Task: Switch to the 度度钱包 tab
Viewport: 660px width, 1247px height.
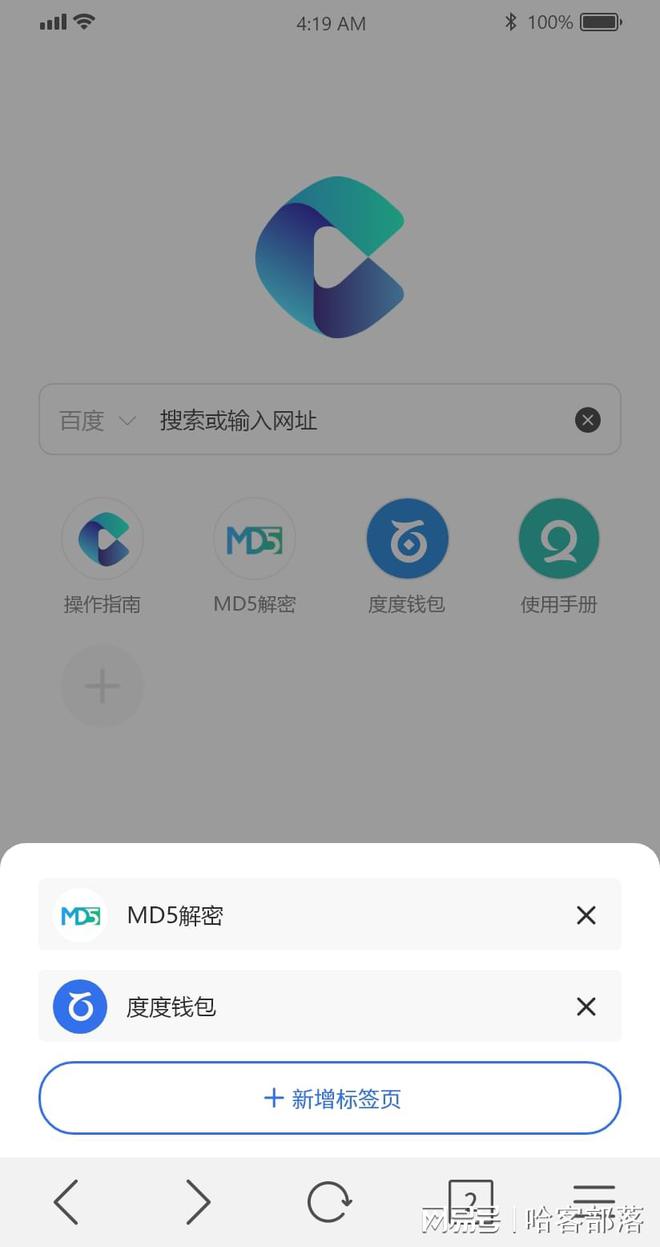Action: tap(300, 1007)
